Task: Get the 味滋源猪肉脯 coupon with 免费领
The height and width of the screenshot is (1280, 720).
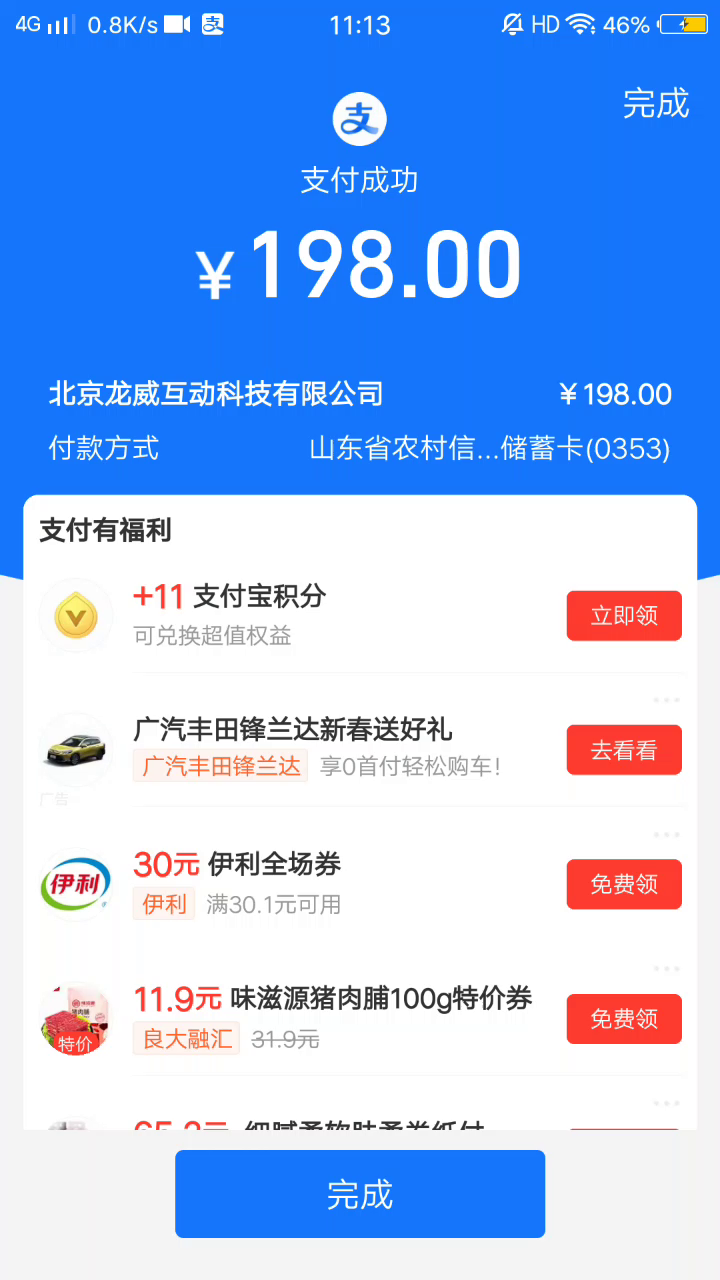Action: [624, 1019]
